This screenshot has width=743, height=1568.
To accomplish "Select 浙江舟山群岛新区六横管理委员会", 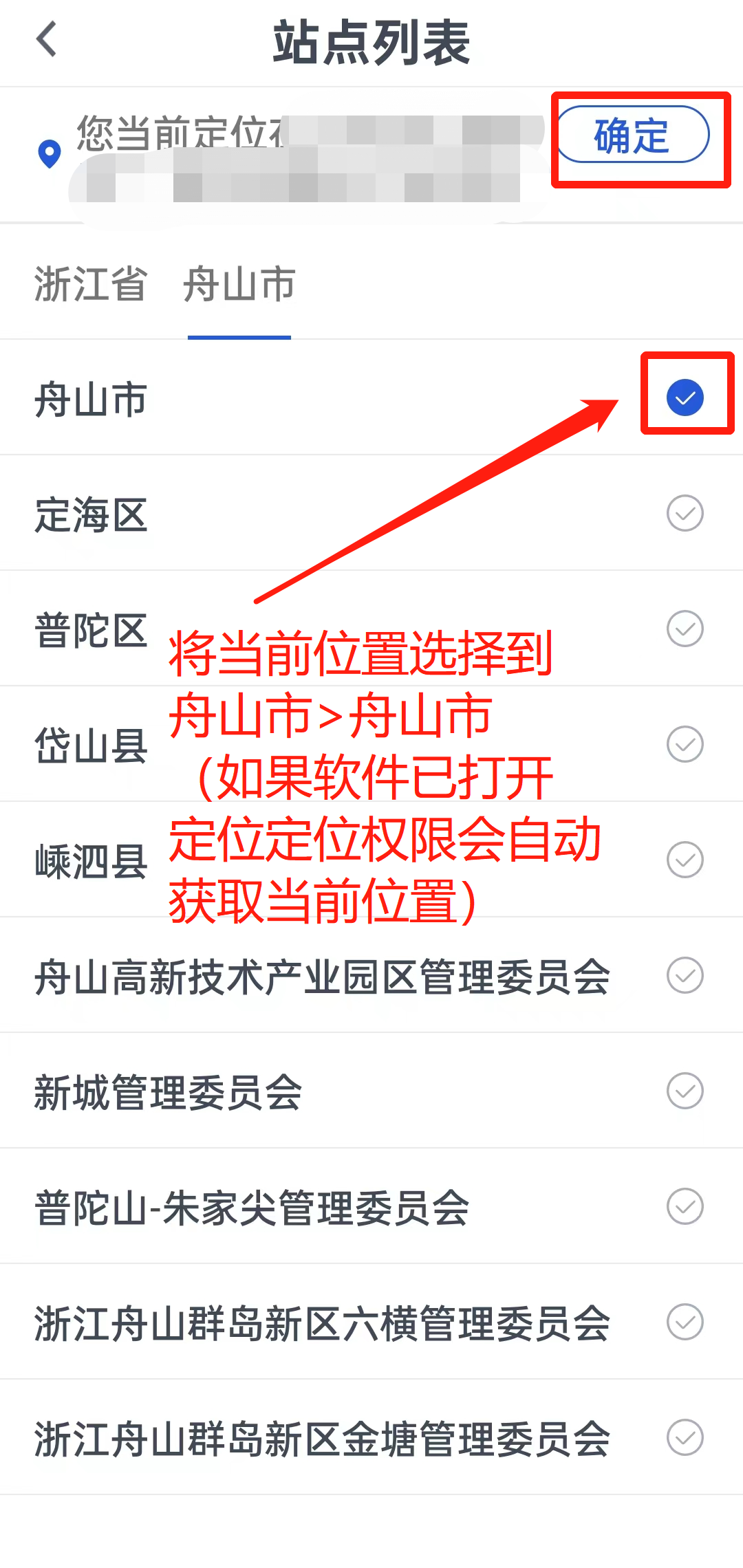I will 371,1322.
